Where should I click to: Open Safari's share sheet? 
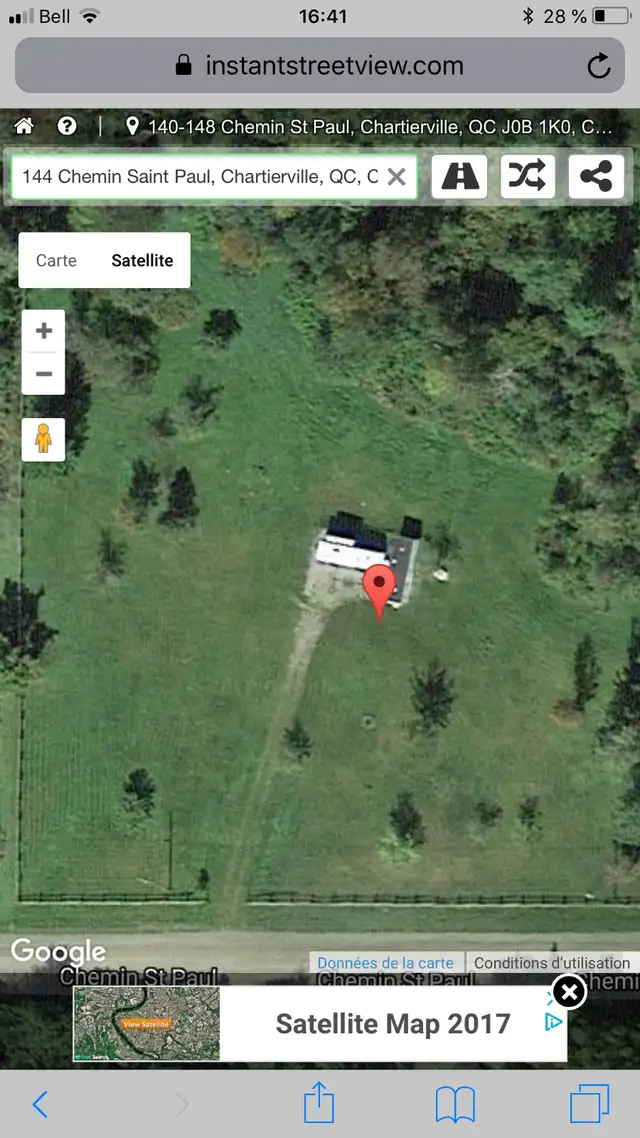(319, 1103)
